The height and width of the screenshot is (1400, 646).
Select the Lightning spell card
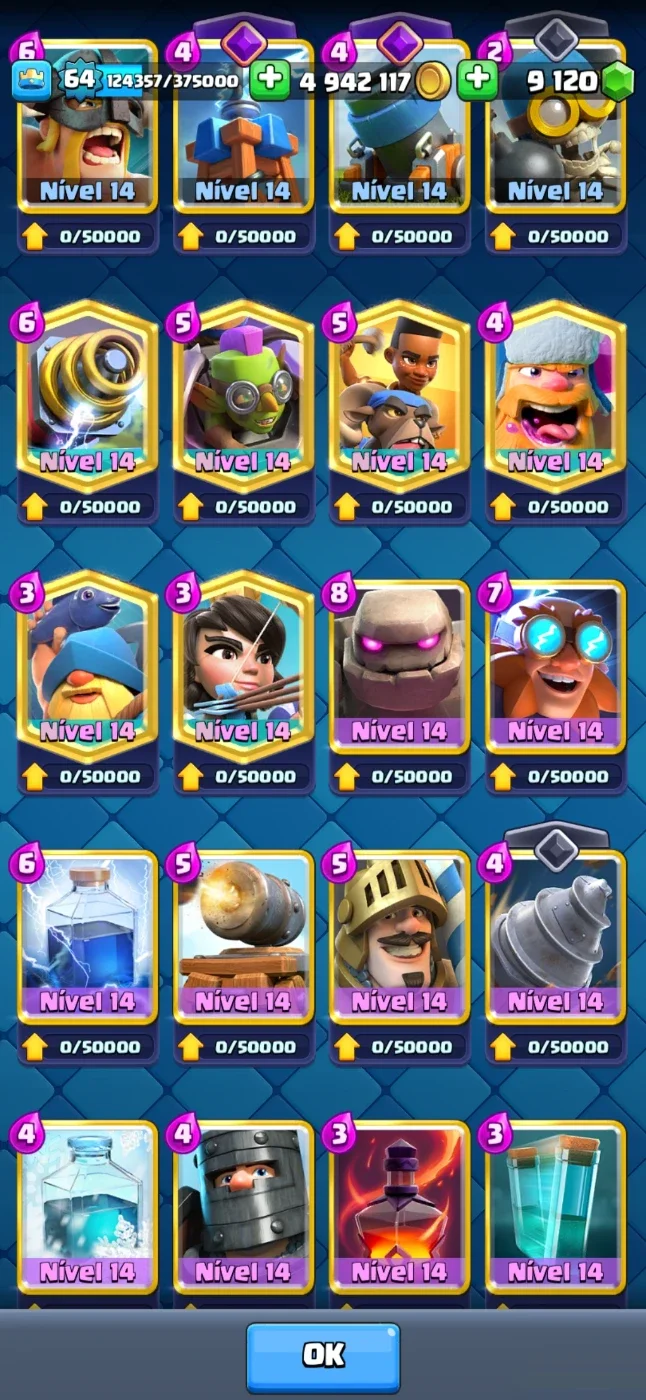(x=88, y=939)
